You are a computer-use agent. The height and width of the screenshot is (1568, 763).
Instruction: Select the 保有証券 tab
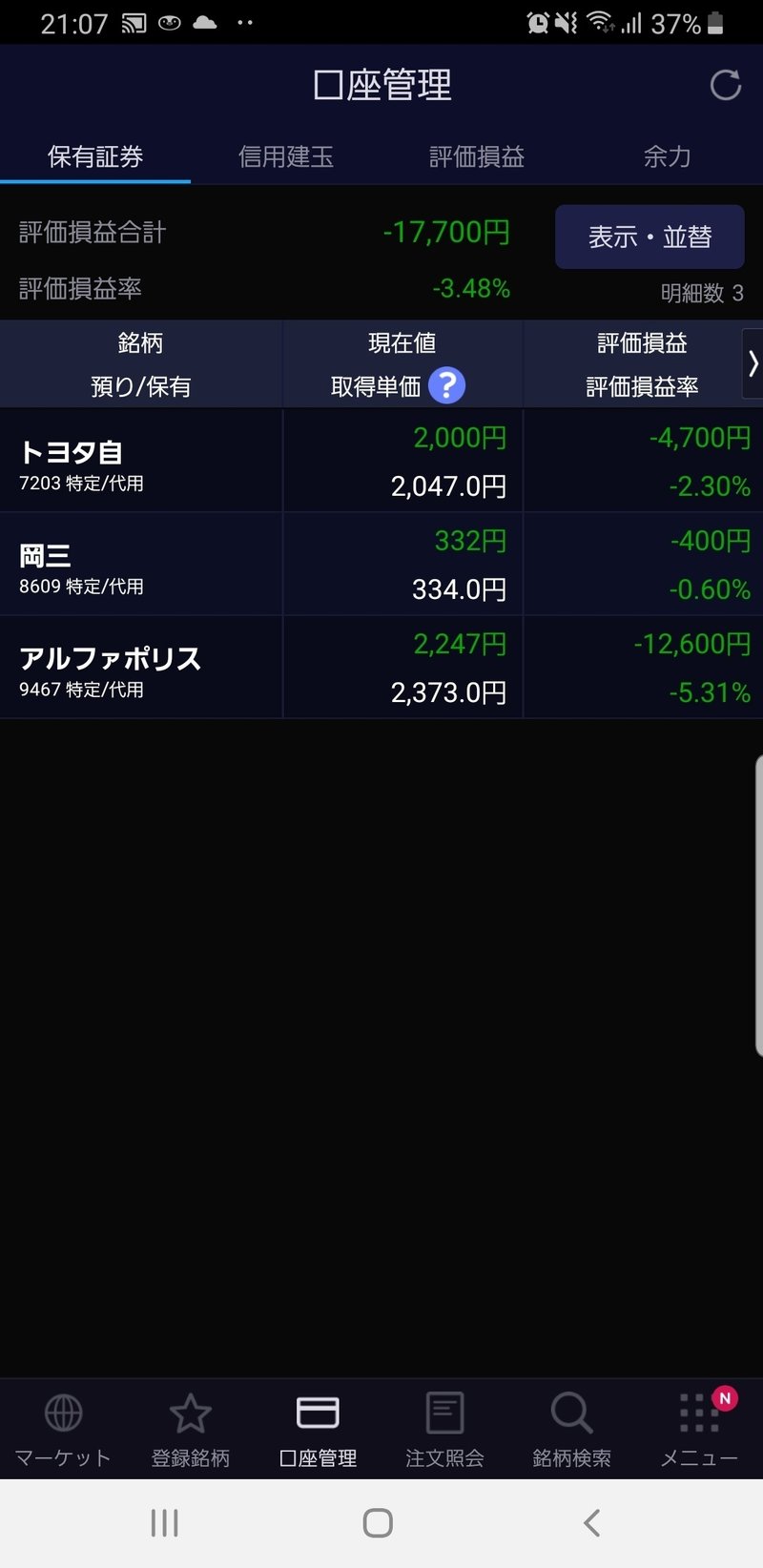(x=95, y=156)
